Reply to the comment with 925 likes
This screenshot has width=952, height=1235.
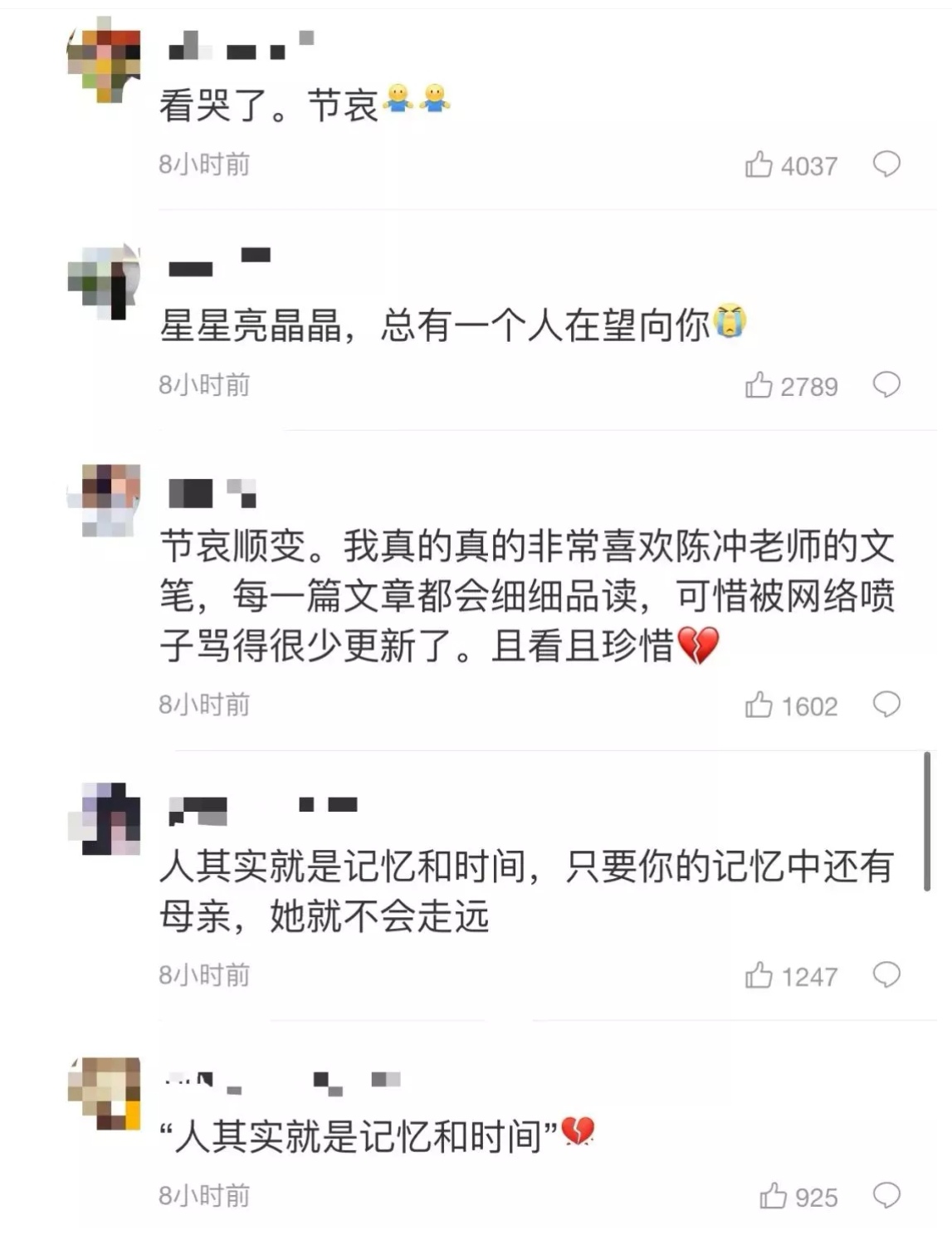click(886, 1195)
